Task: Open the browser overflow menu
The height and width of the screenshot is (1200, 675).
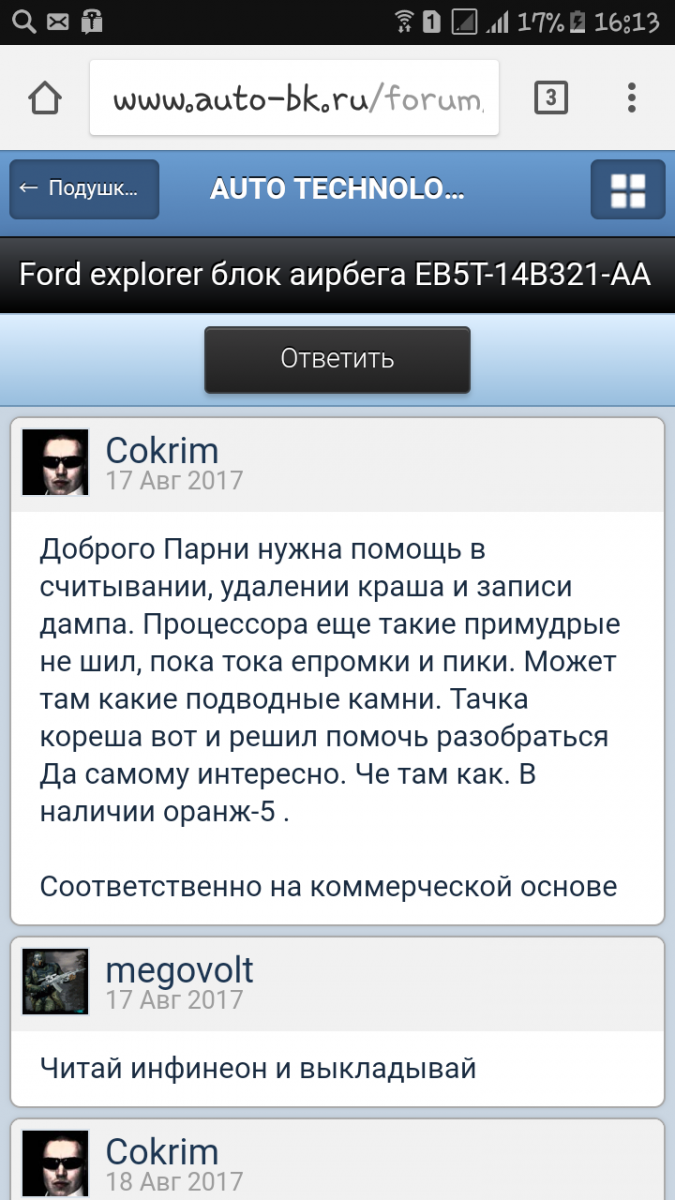Action: coord(631,98)
